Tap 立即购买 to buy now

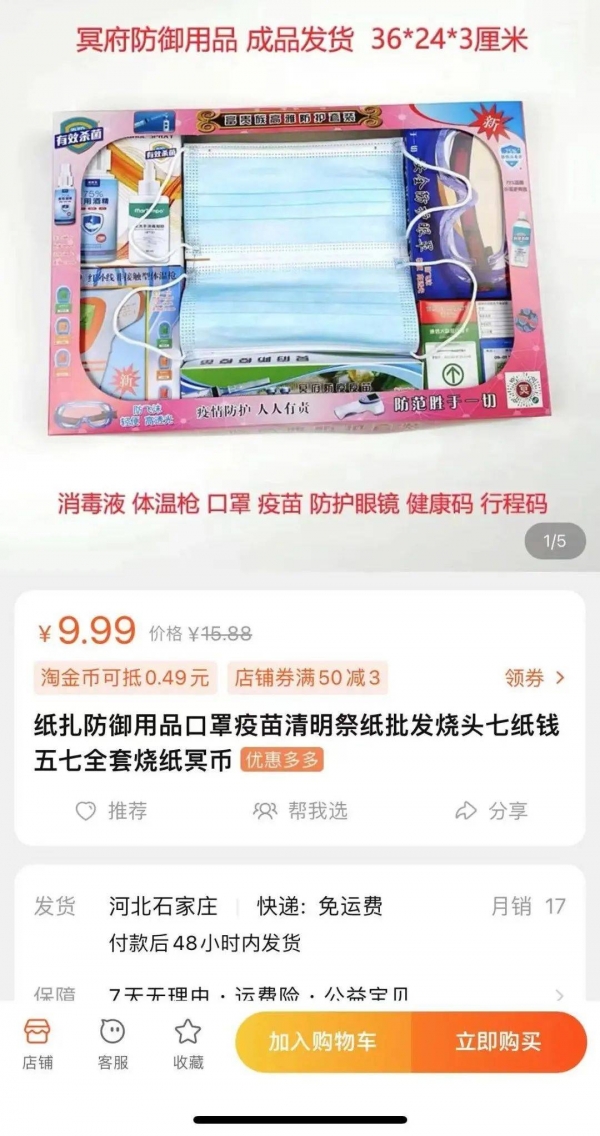pyautogui.click(x=498, y=1042)
